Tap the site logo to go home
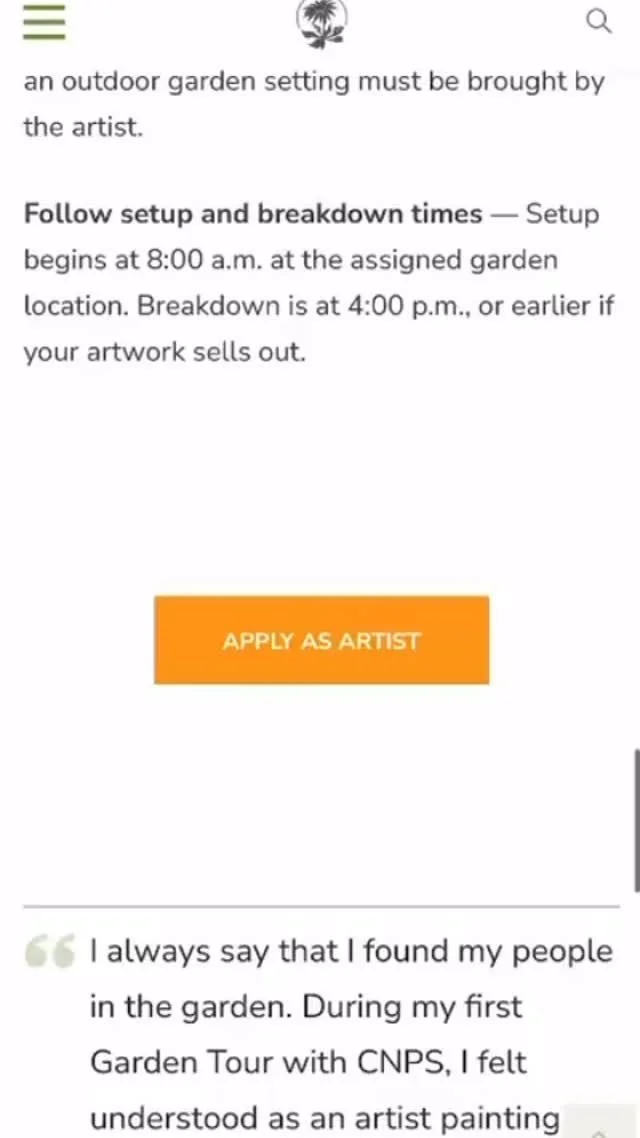This screenshot has height=1138, width=640. (322, 22)
